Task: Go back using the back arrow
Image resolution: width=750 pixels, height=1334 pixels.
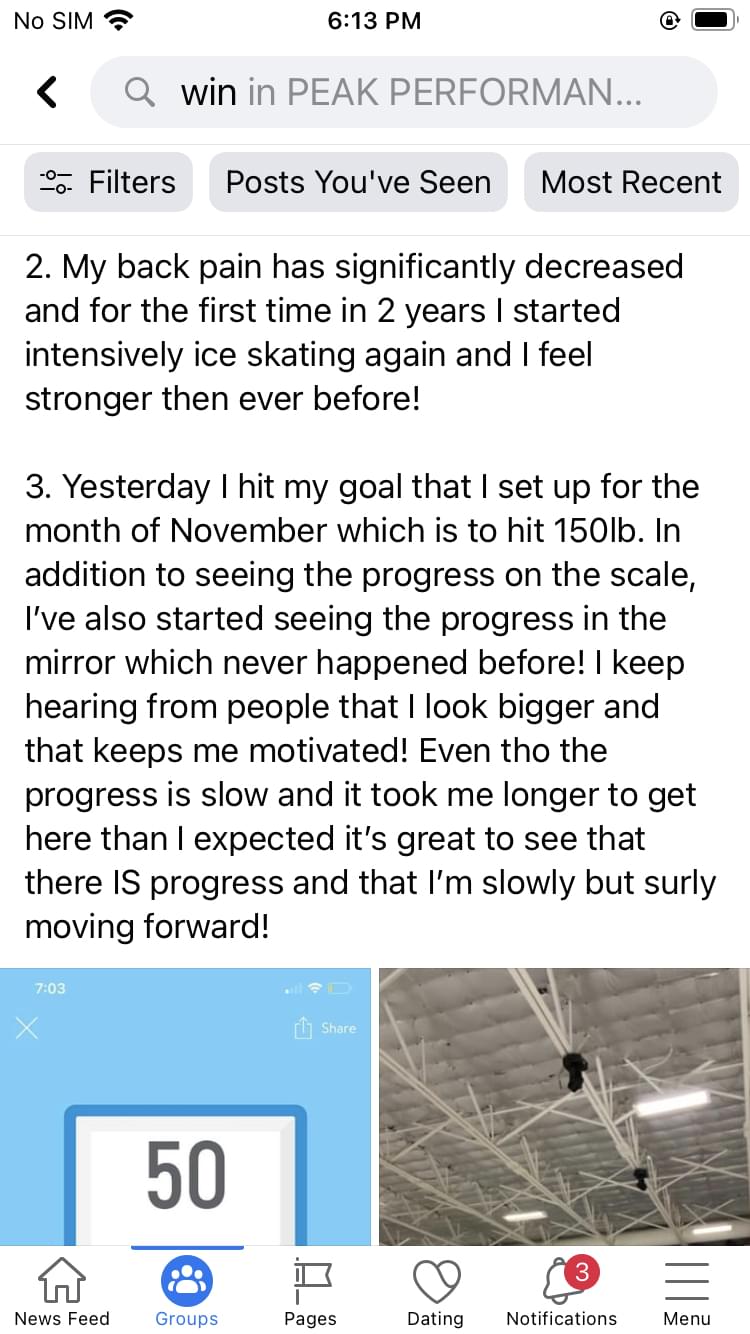Action: point(47,92)
